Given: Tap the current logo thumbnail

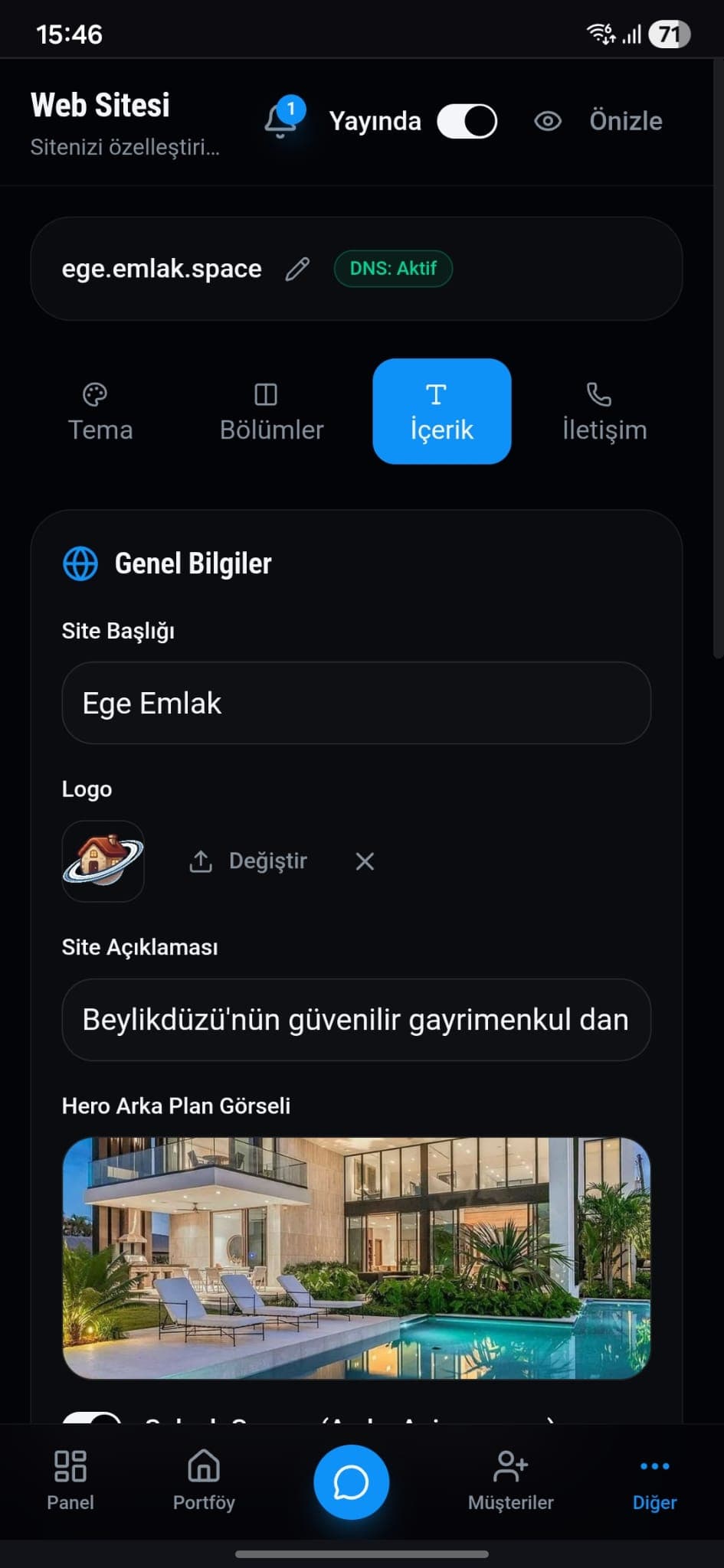Looking at the screenshot, I should point(103,861).
